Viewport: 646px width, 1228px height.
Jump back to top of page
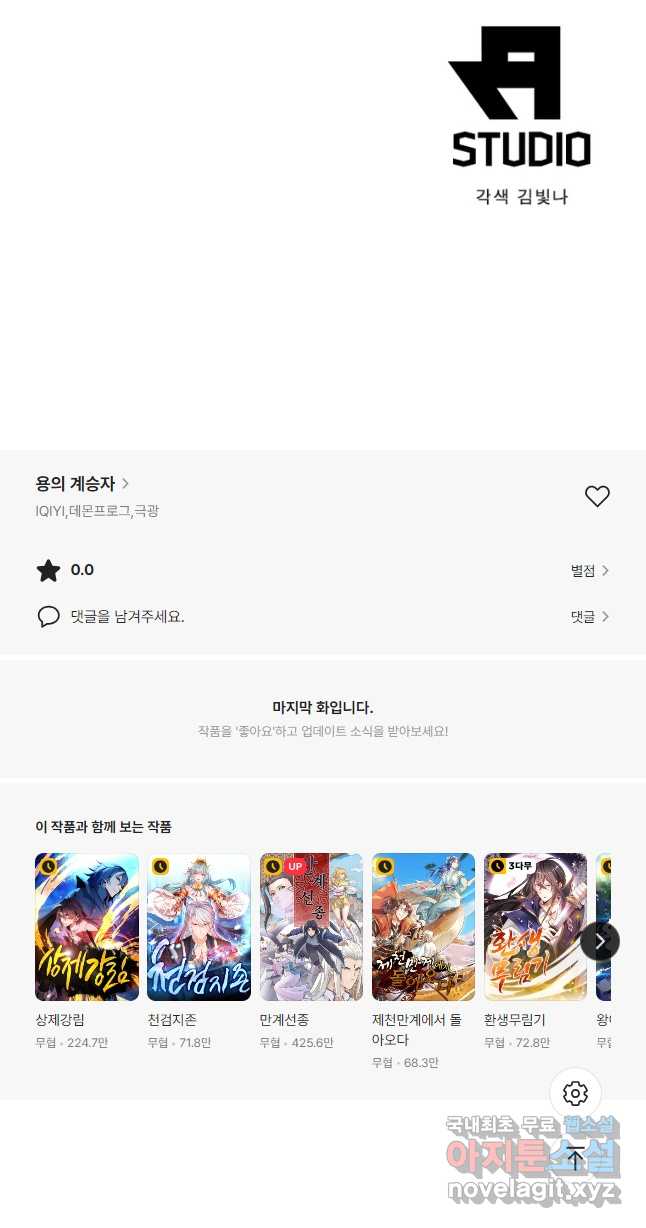(575, 1158)
